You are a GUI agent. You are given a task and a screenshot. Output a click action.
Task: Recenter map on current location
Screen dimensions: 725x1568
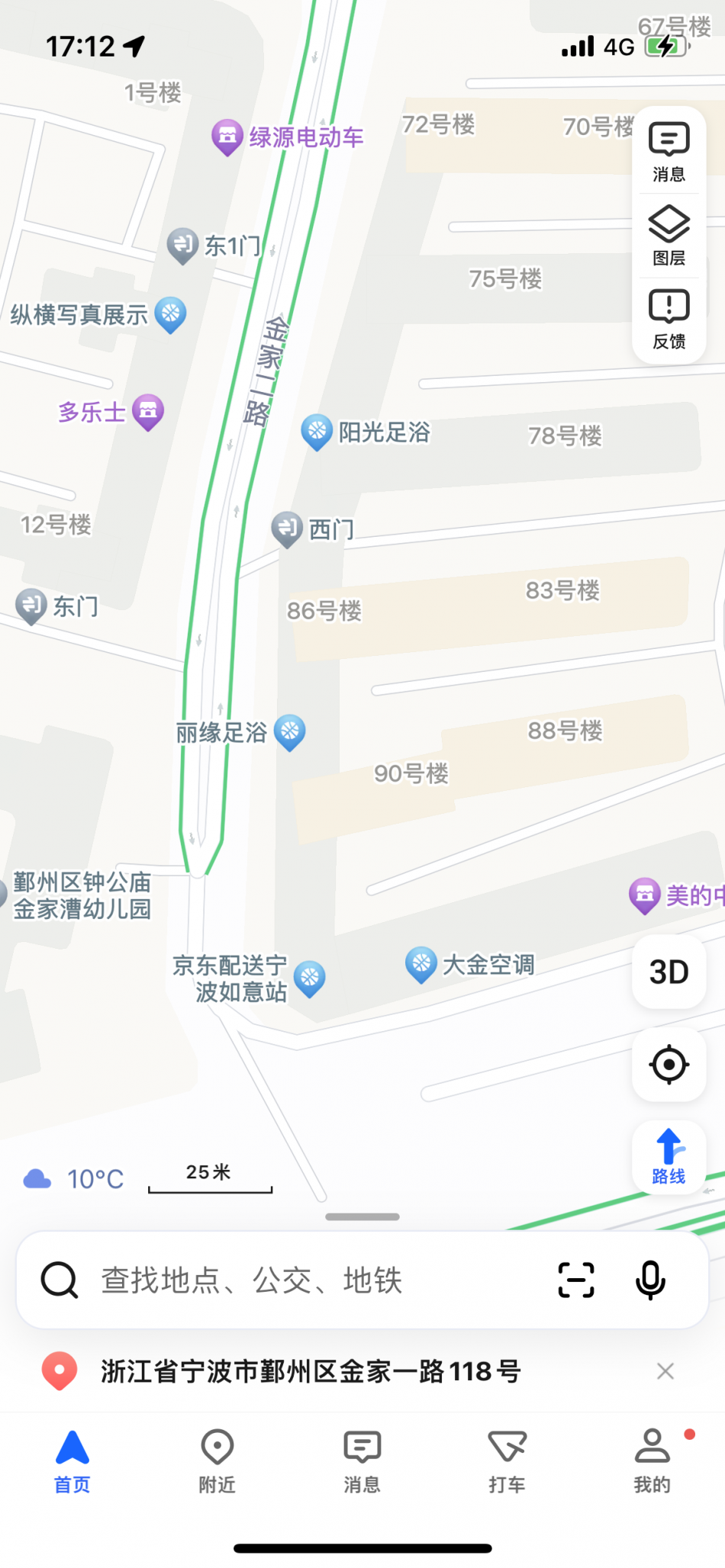pyautogui.click(x=669, y=1064)
